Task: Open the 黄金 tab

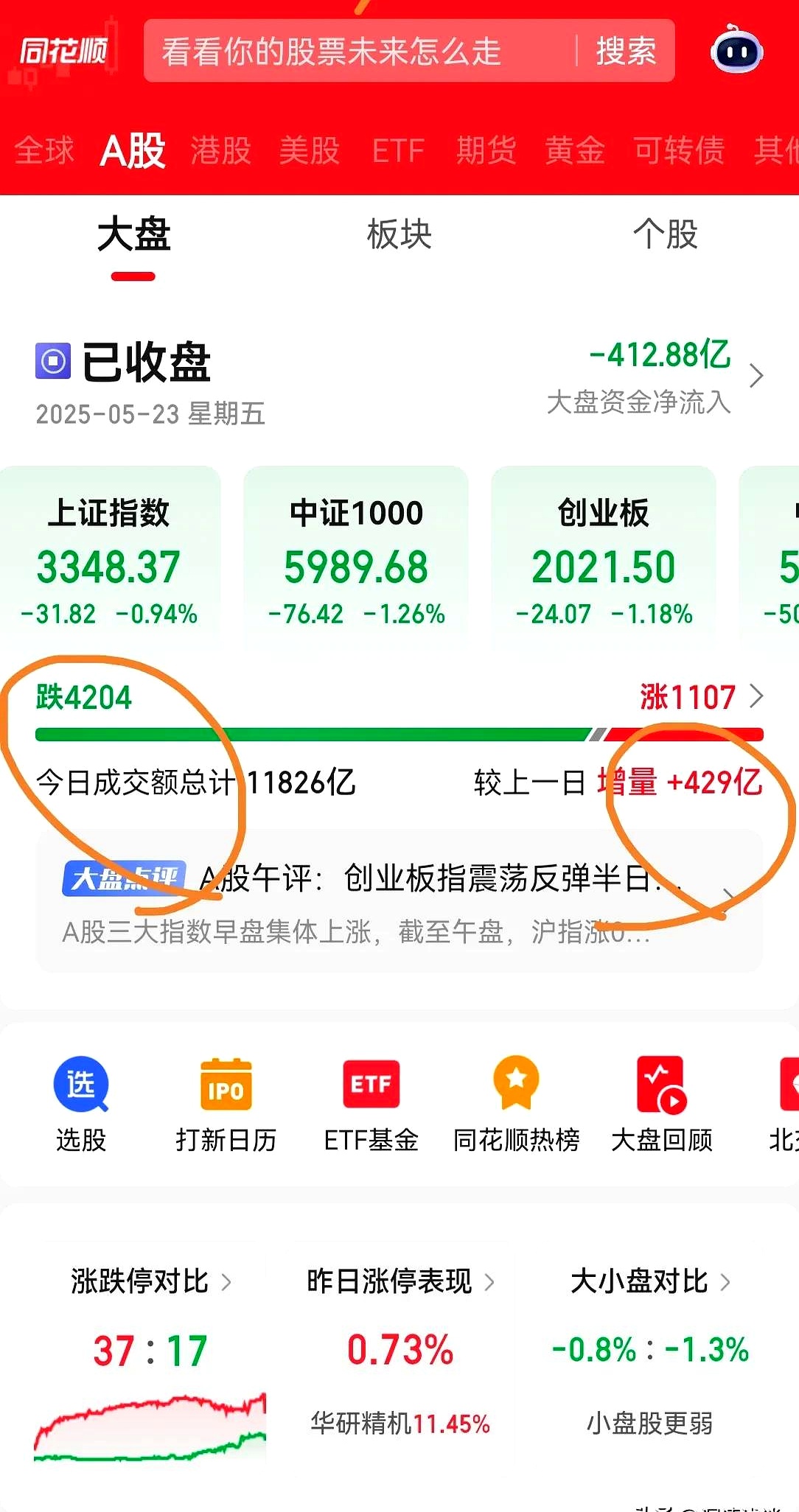Action: point(575,150)
